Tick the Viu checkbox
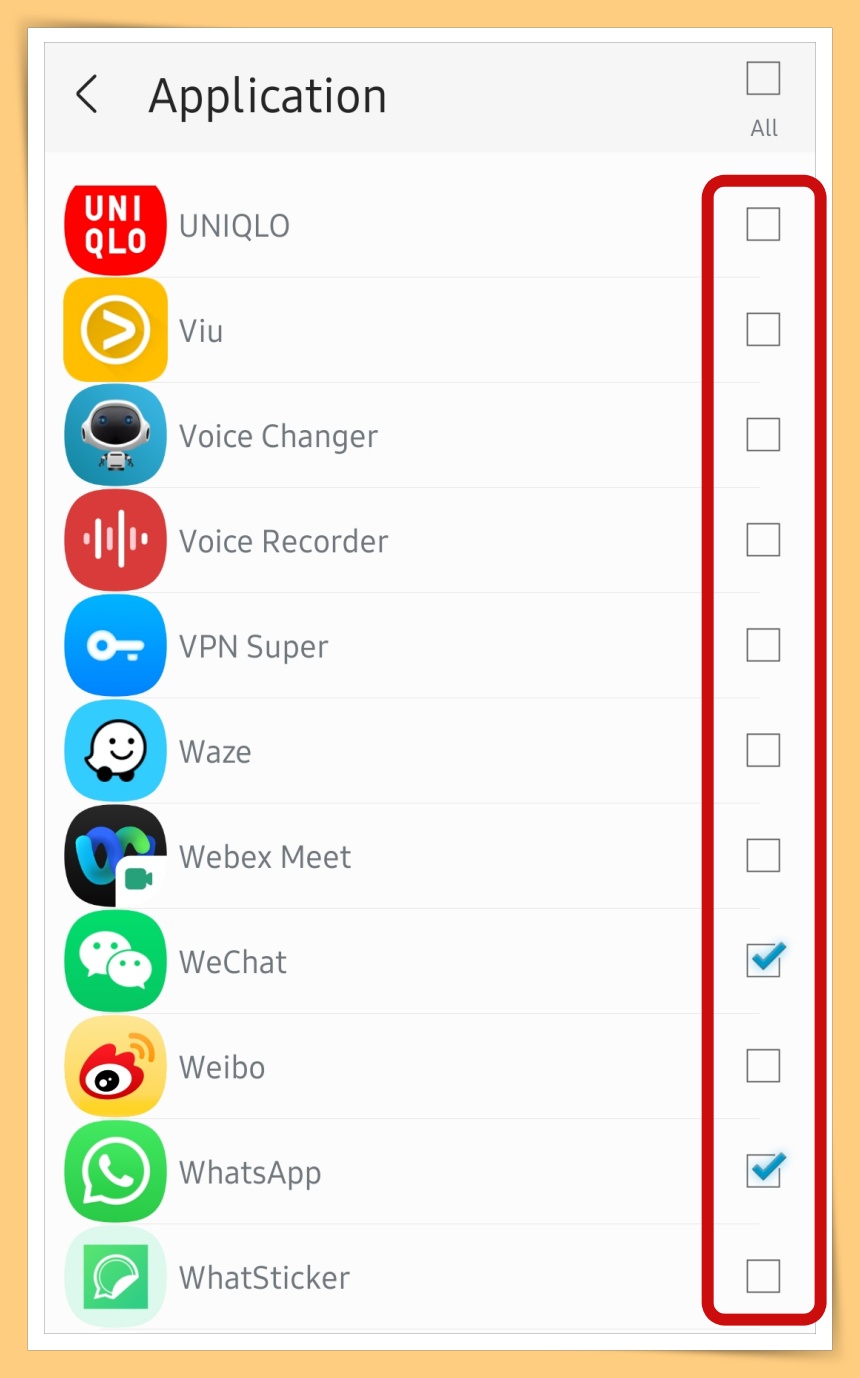The width and height of the screenshot is (860, 1378). [763, 329]
